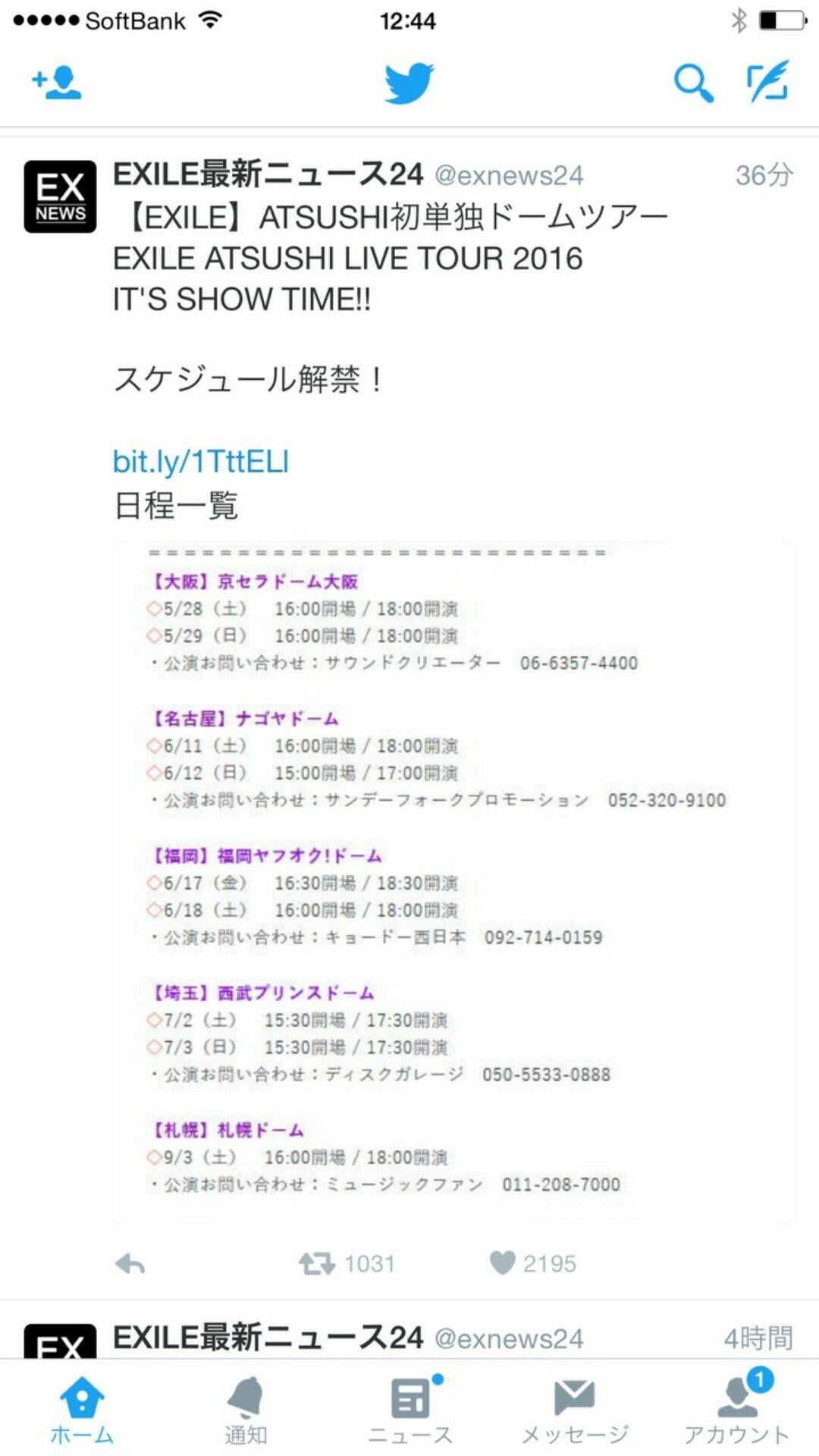Open the bit.ly/1TttELl link
The width and height of the screenshot is (819, 1456).
[201, 461]
